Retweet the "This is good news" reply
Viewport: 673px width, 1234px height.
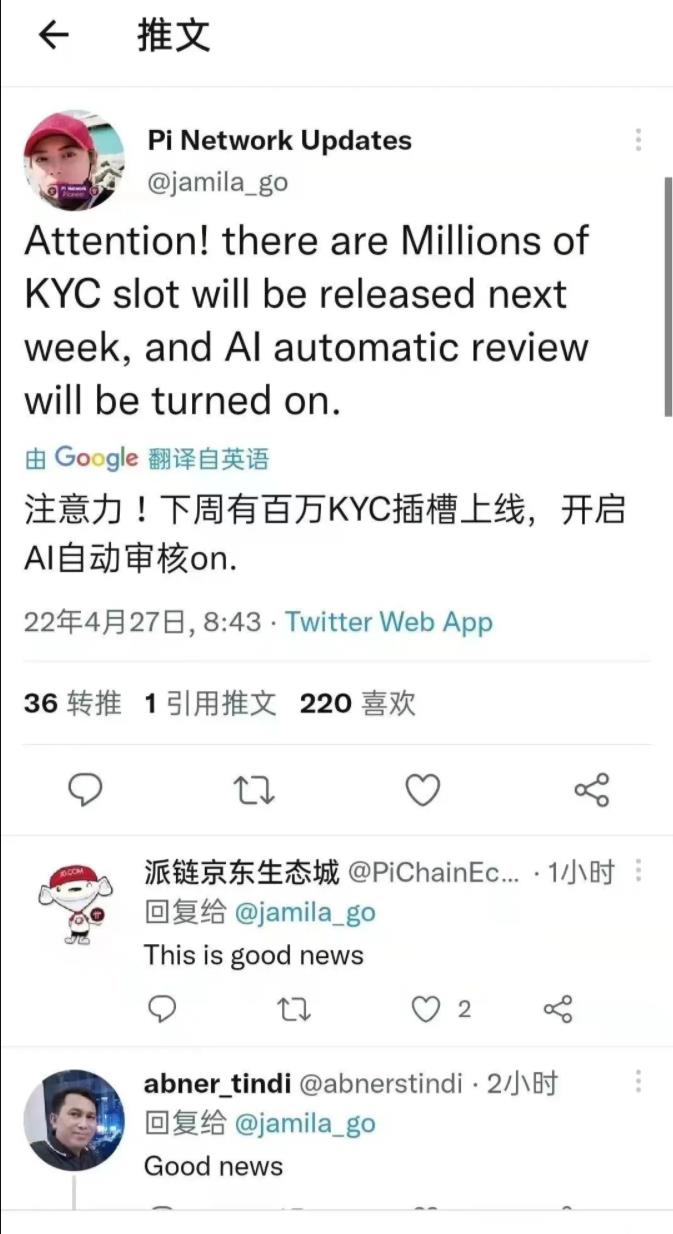(293, 1010)
